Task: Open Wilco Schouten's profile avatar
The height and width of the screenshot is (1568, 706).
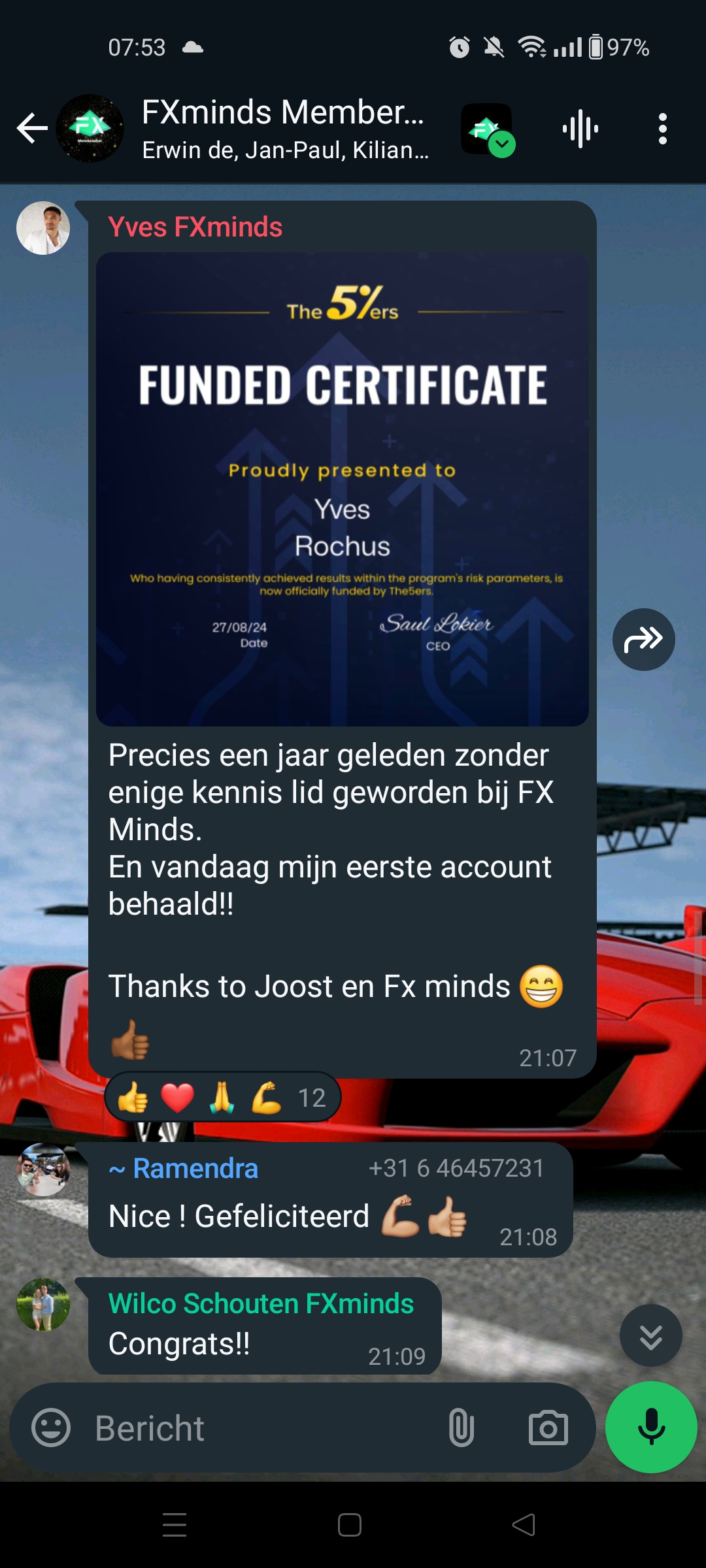Action: point(43,1305)
